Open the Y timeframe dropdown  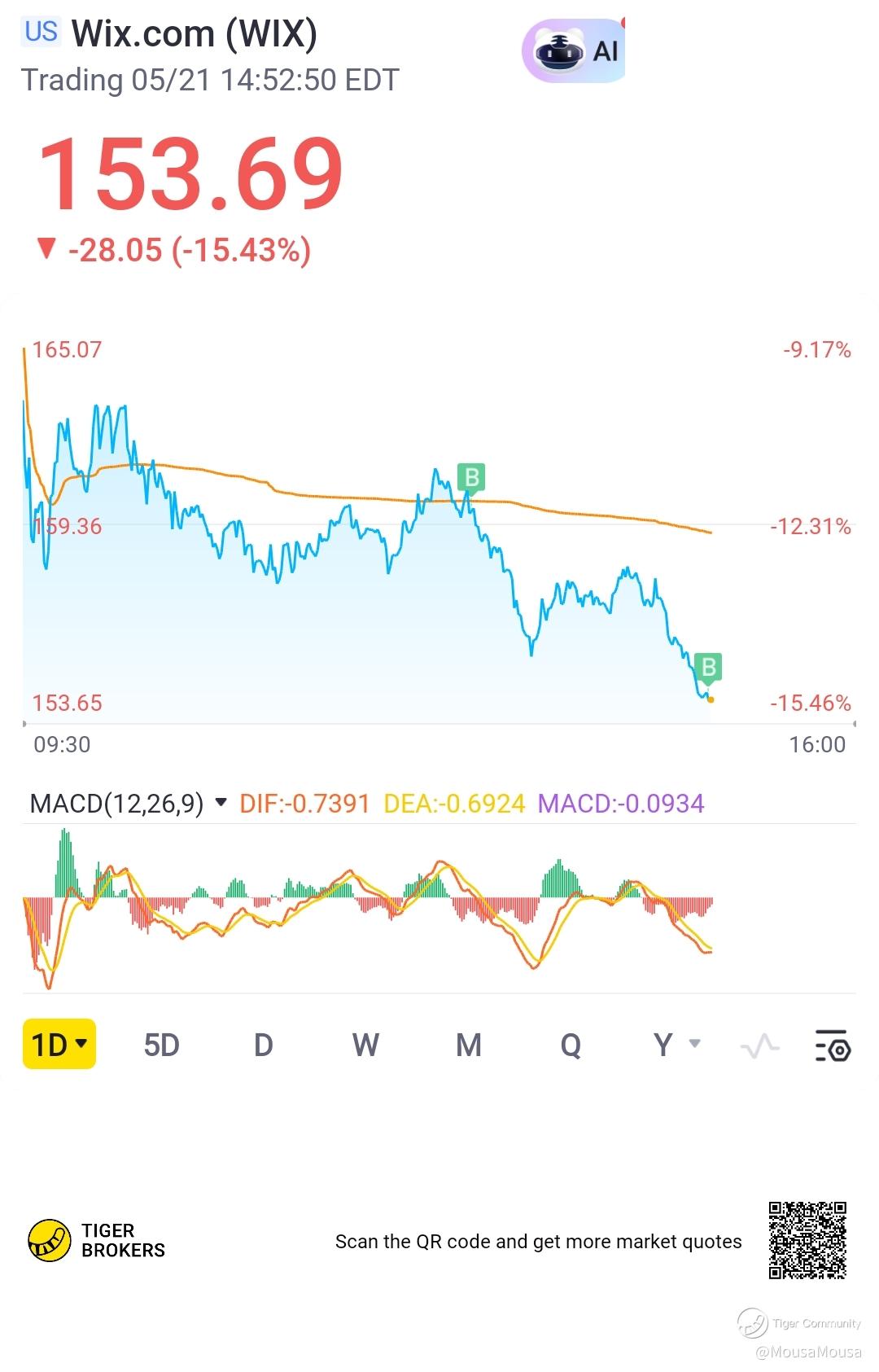[676, 1044]
